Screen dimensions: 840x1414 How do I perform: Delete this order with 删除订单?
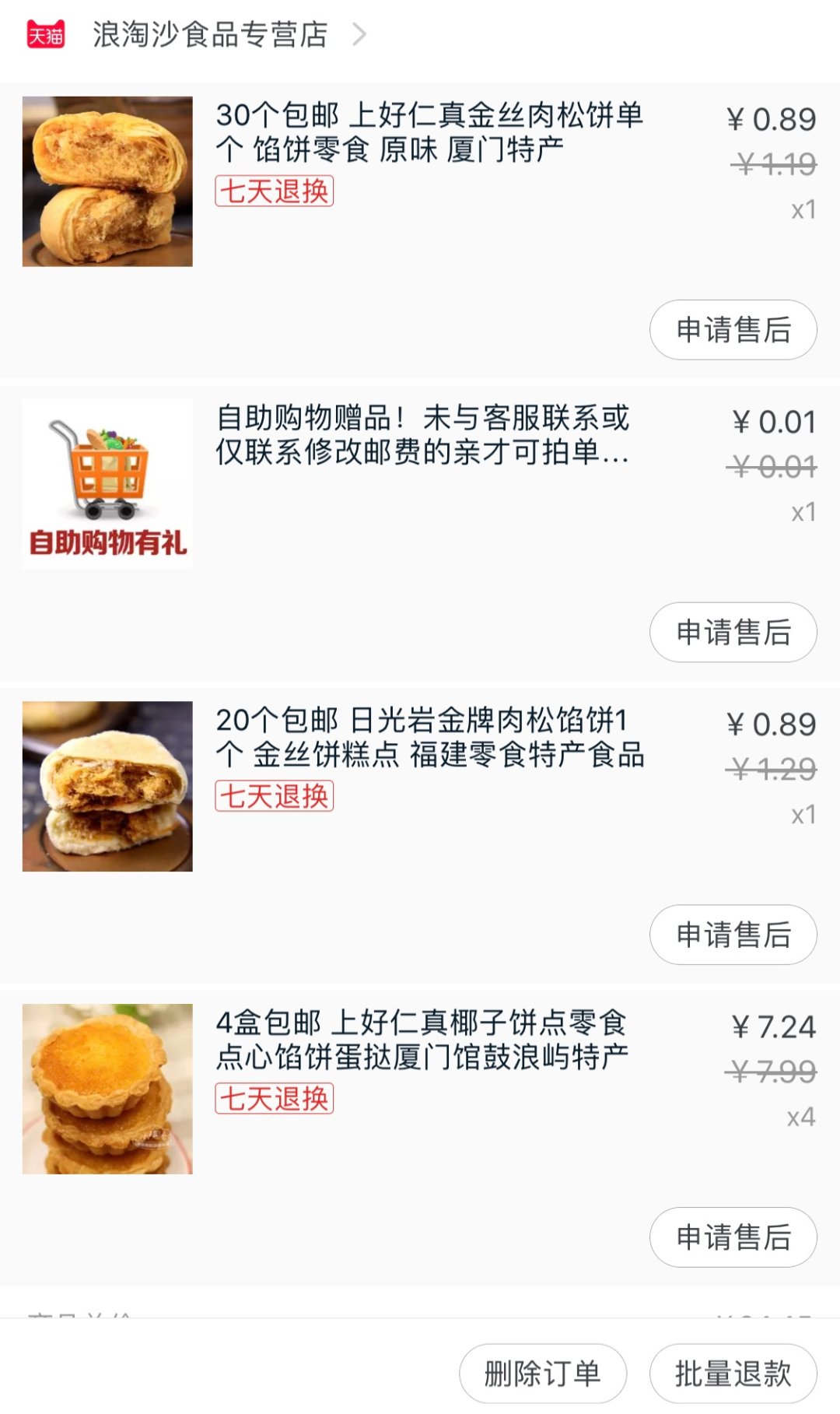tap(542, 1374)
